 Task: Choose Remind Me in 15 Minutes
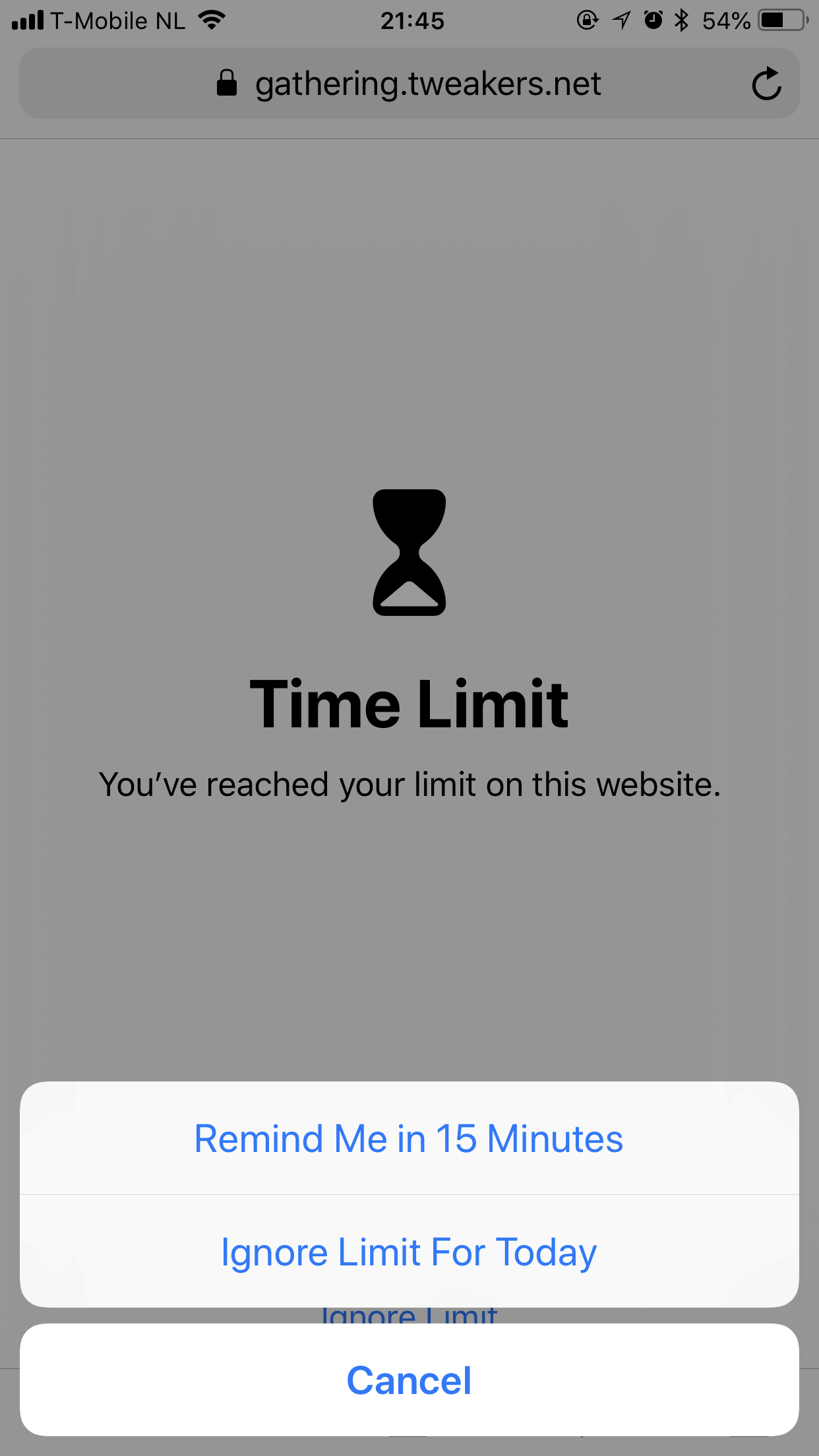coord(409,1139)
